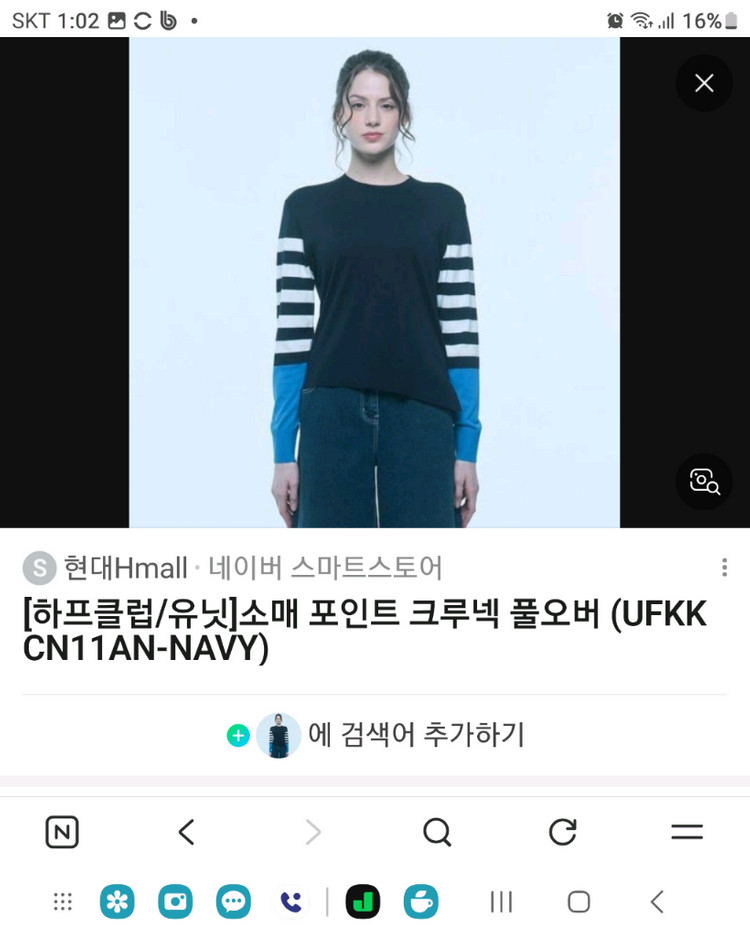Go back using the browser back arrow

pyautogui.click(x=186, y=831)
